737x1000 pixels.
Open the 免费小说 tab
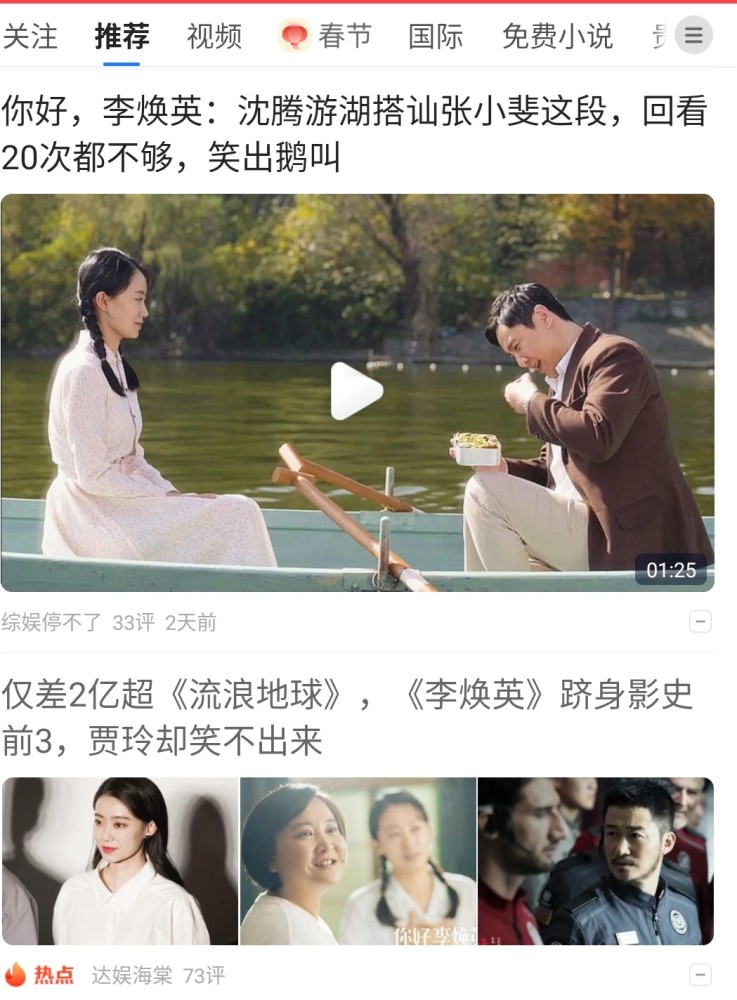[x=557, y=37]
